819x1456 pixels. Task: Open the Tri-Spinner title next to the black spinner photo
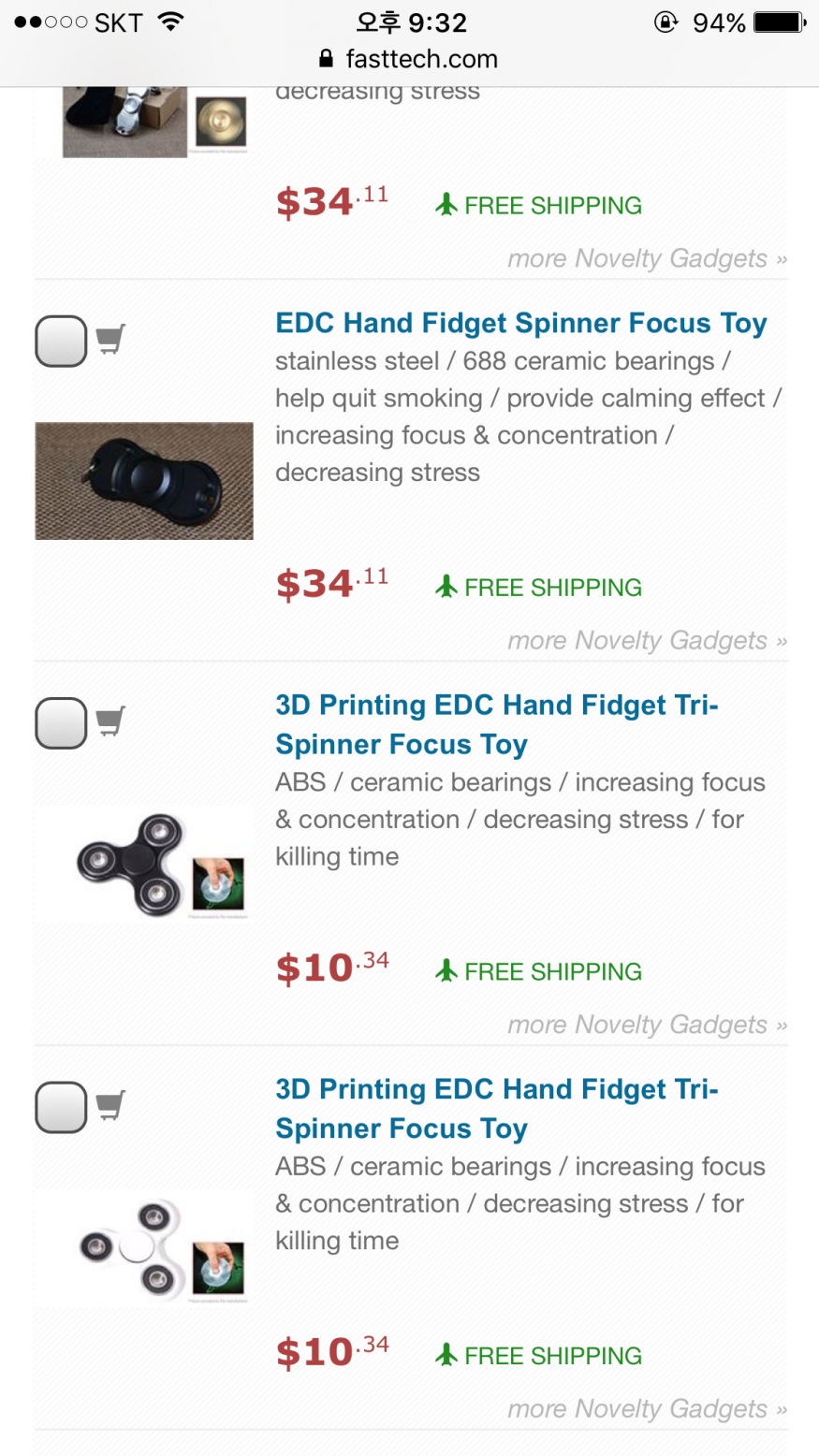pos(496,724)
